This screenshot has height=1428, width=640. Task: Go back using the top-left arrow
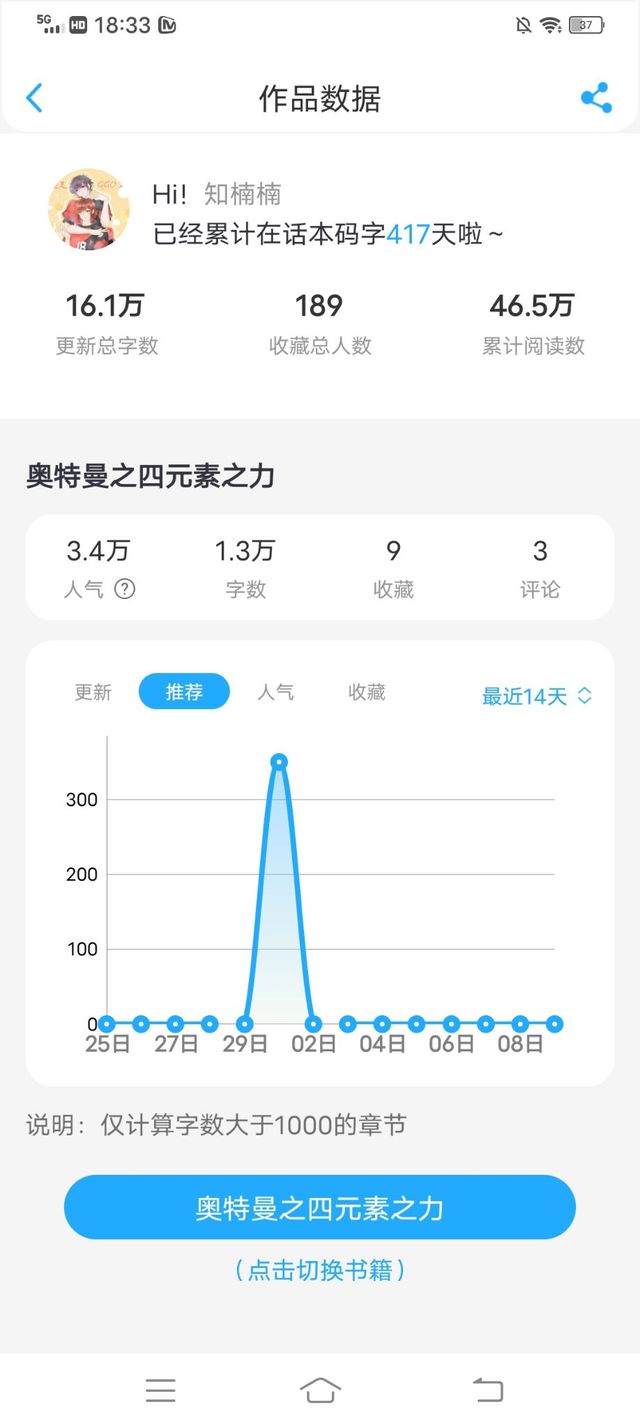point(35,98)
